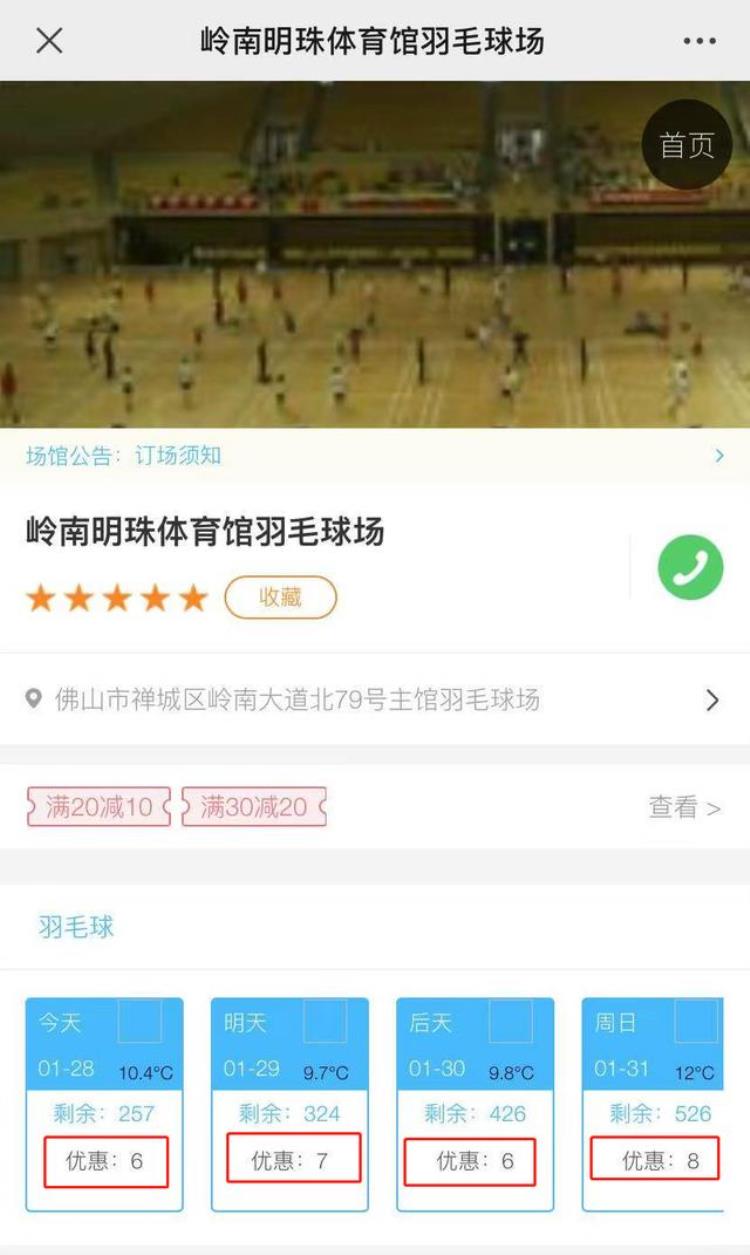Switch to the 羽毛球 tab

(x=77, y=927)
